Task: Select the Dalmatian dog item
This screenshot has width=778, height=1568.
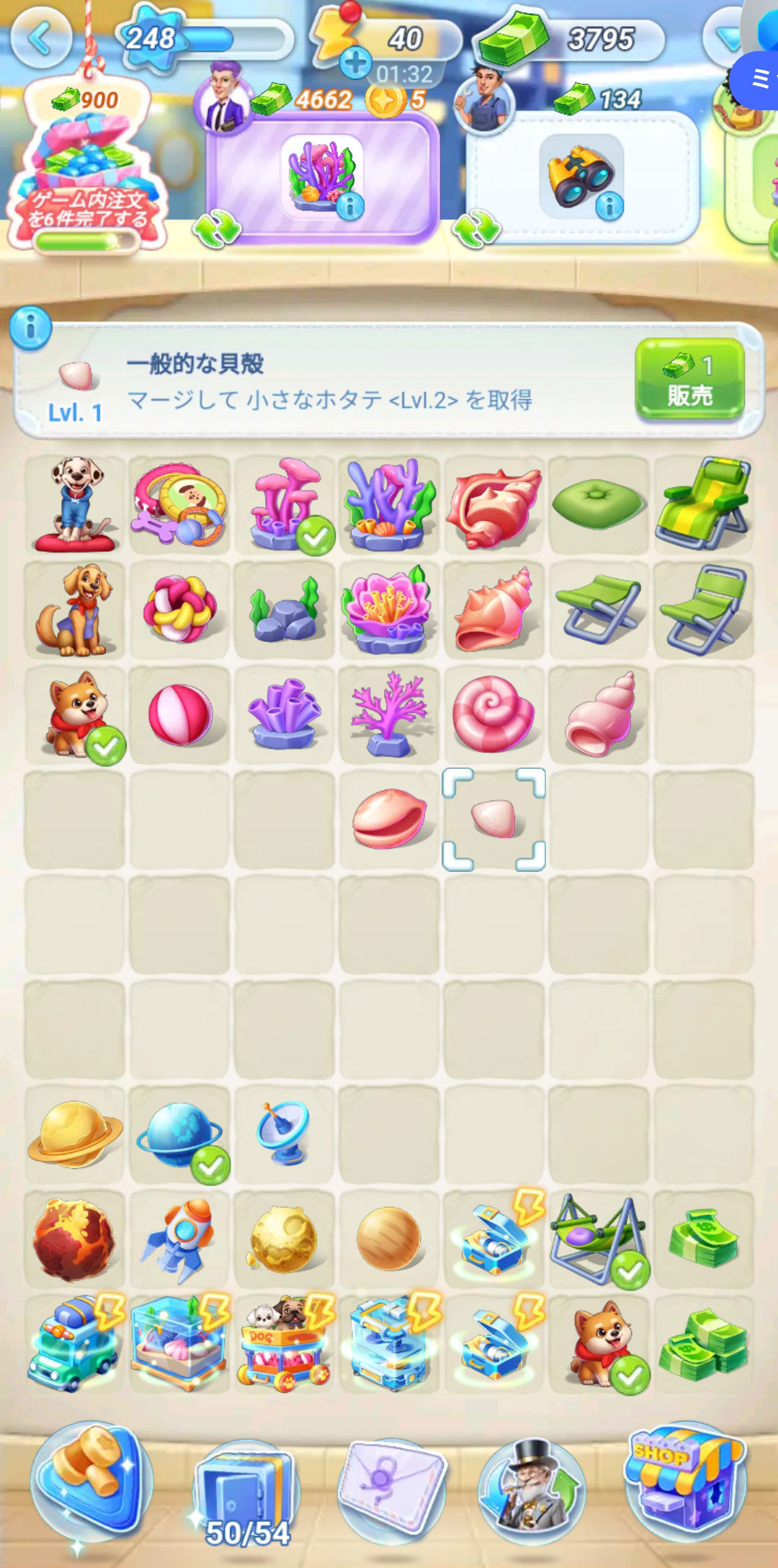Action: point(75,504)
